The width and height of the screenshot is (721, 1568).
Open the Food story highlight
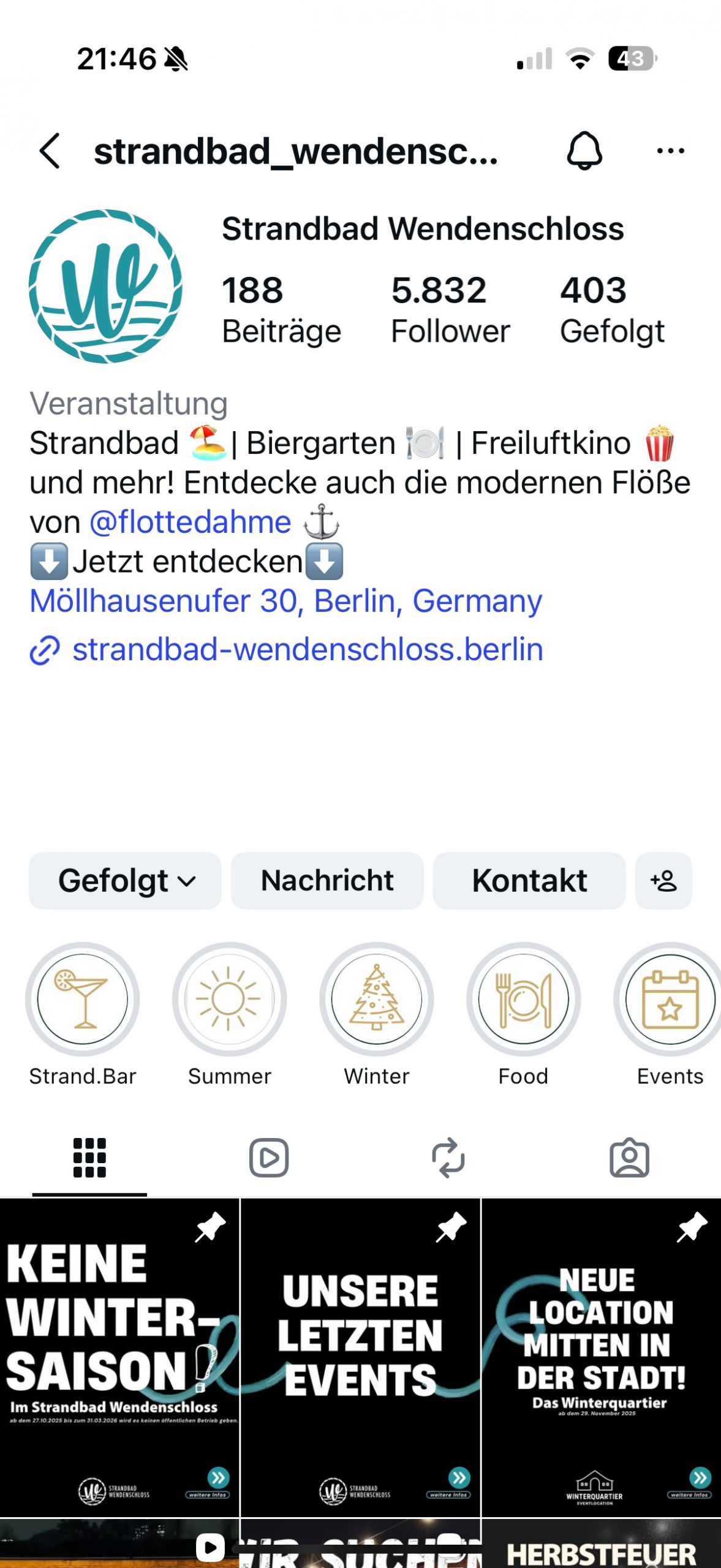pos(523,999)
